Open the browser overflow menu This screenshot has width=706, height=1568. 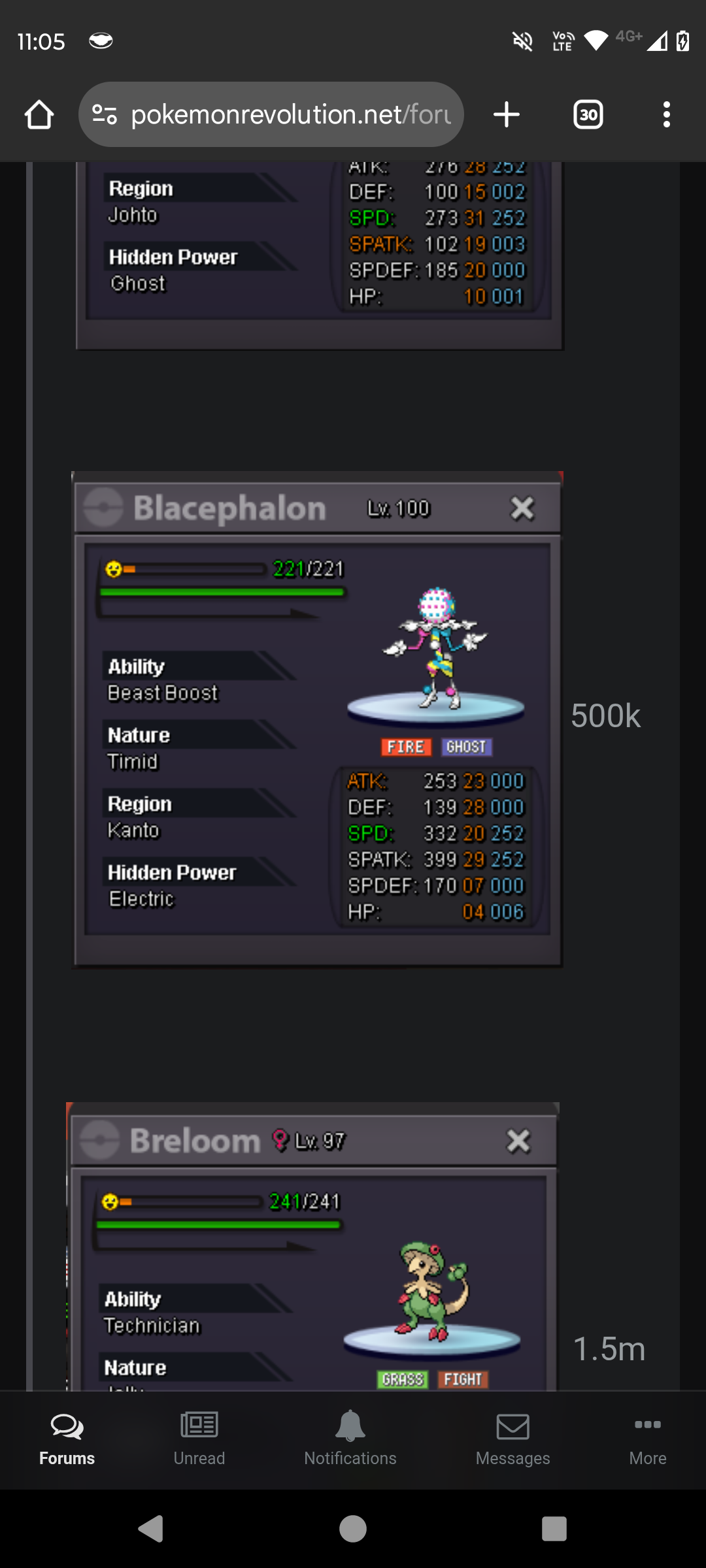(666, 115)
